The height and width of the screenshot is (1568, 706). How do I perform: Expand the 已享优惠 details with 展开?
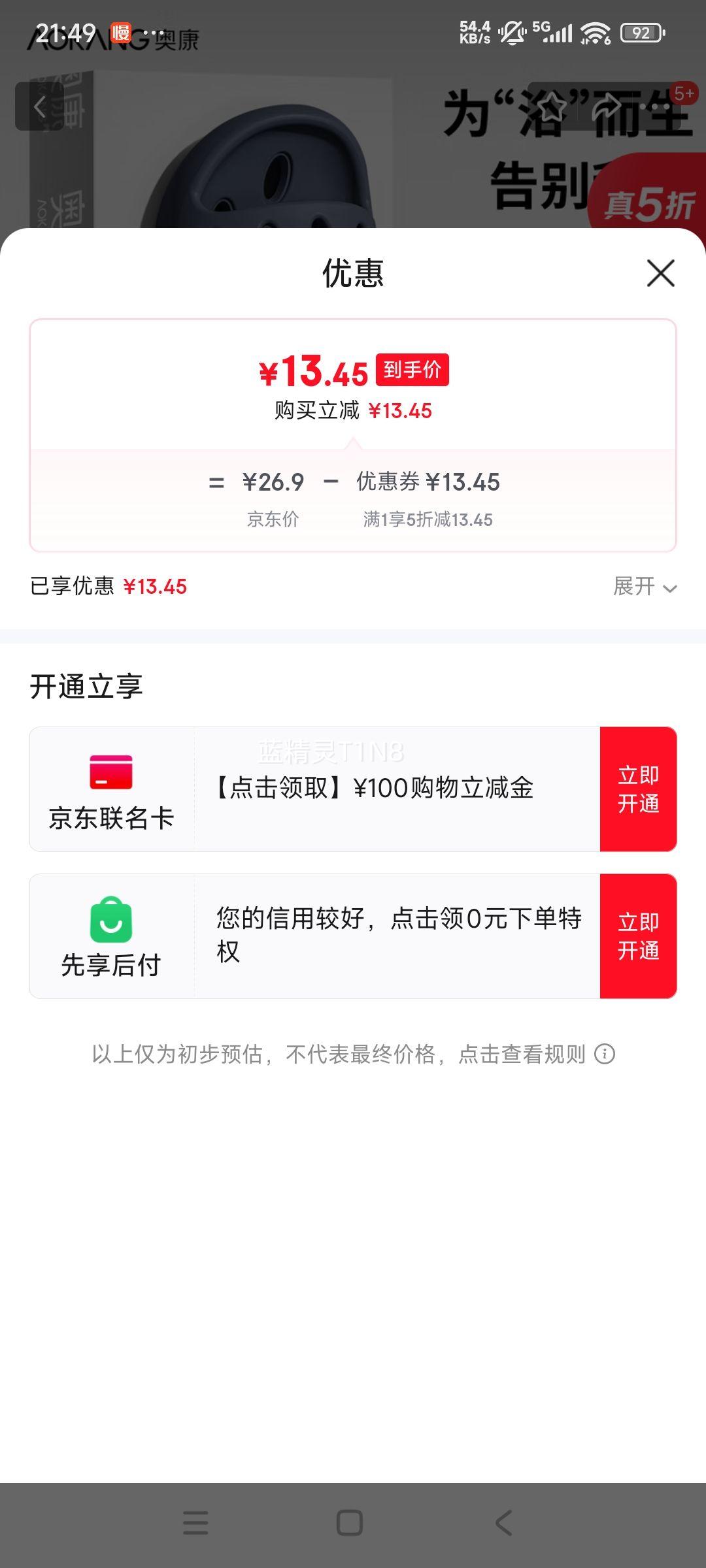point(644,587)
